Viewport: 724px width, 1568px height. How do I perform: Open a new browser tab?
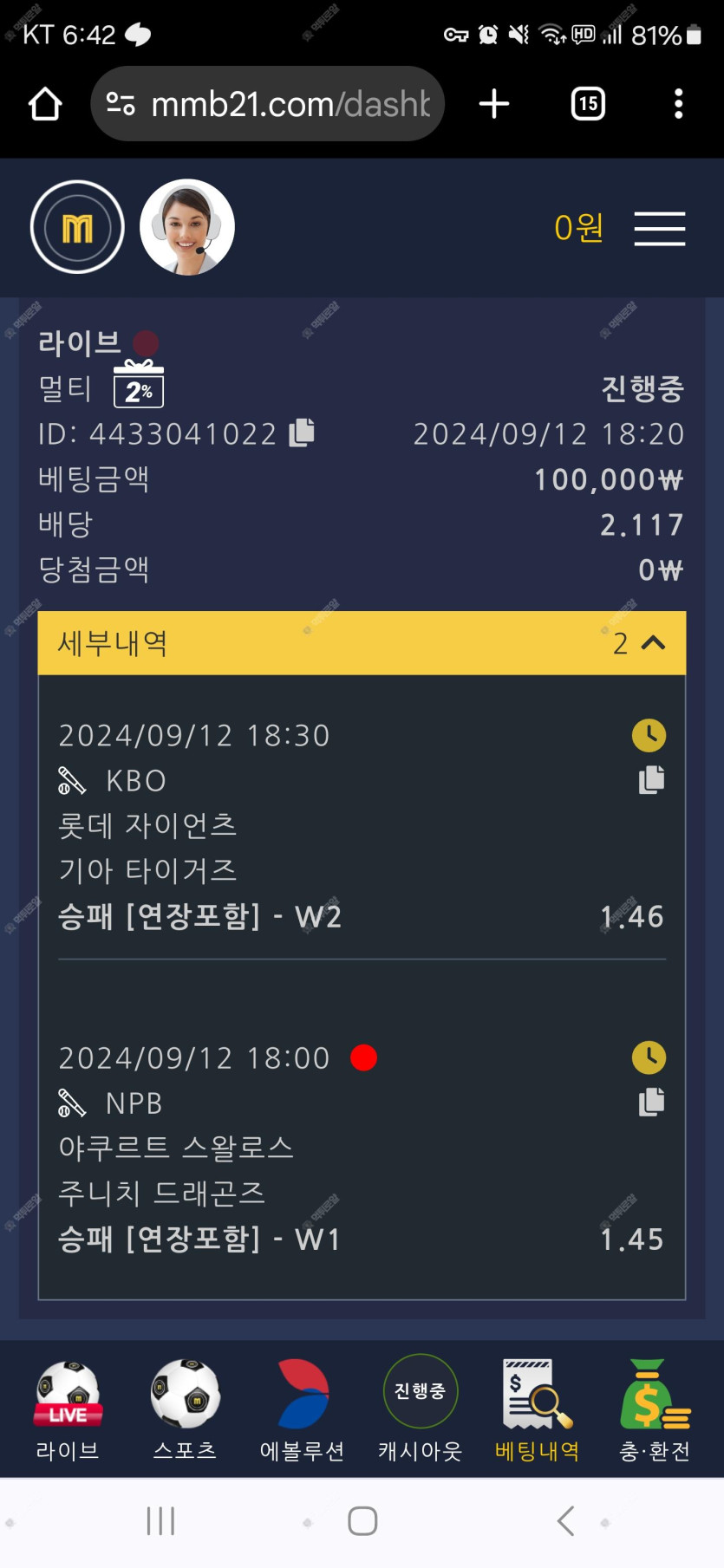[x=494, y=104]
